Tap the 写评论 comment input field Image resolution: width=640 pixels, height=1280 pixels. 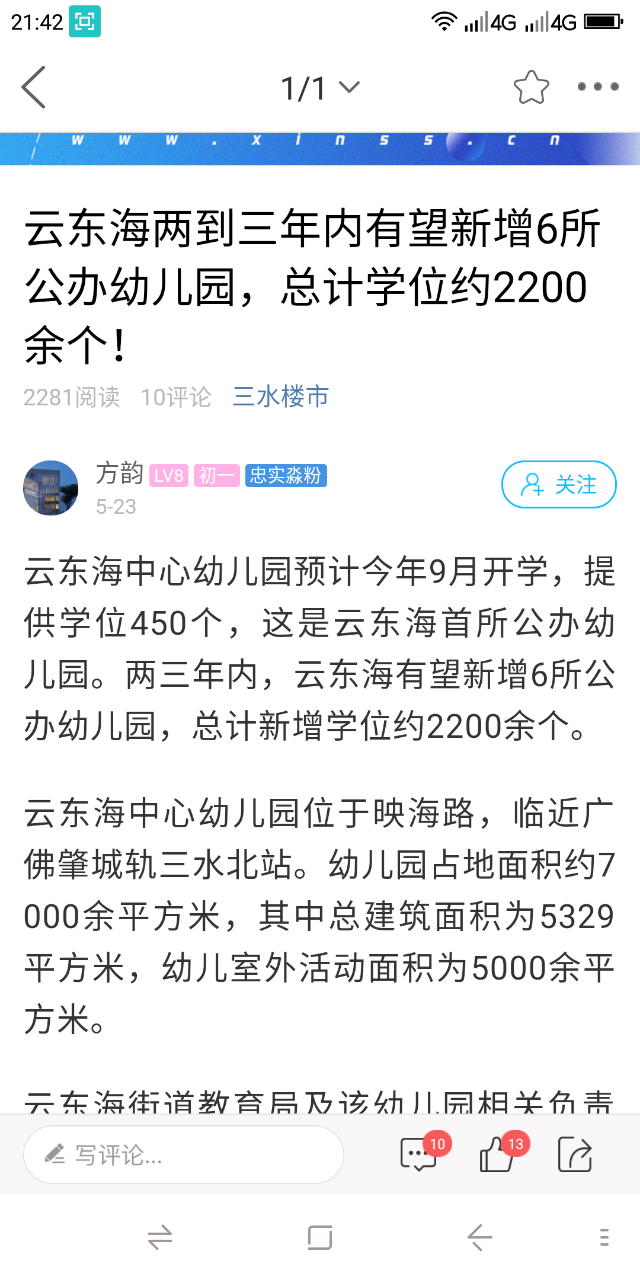point(183,1155)
